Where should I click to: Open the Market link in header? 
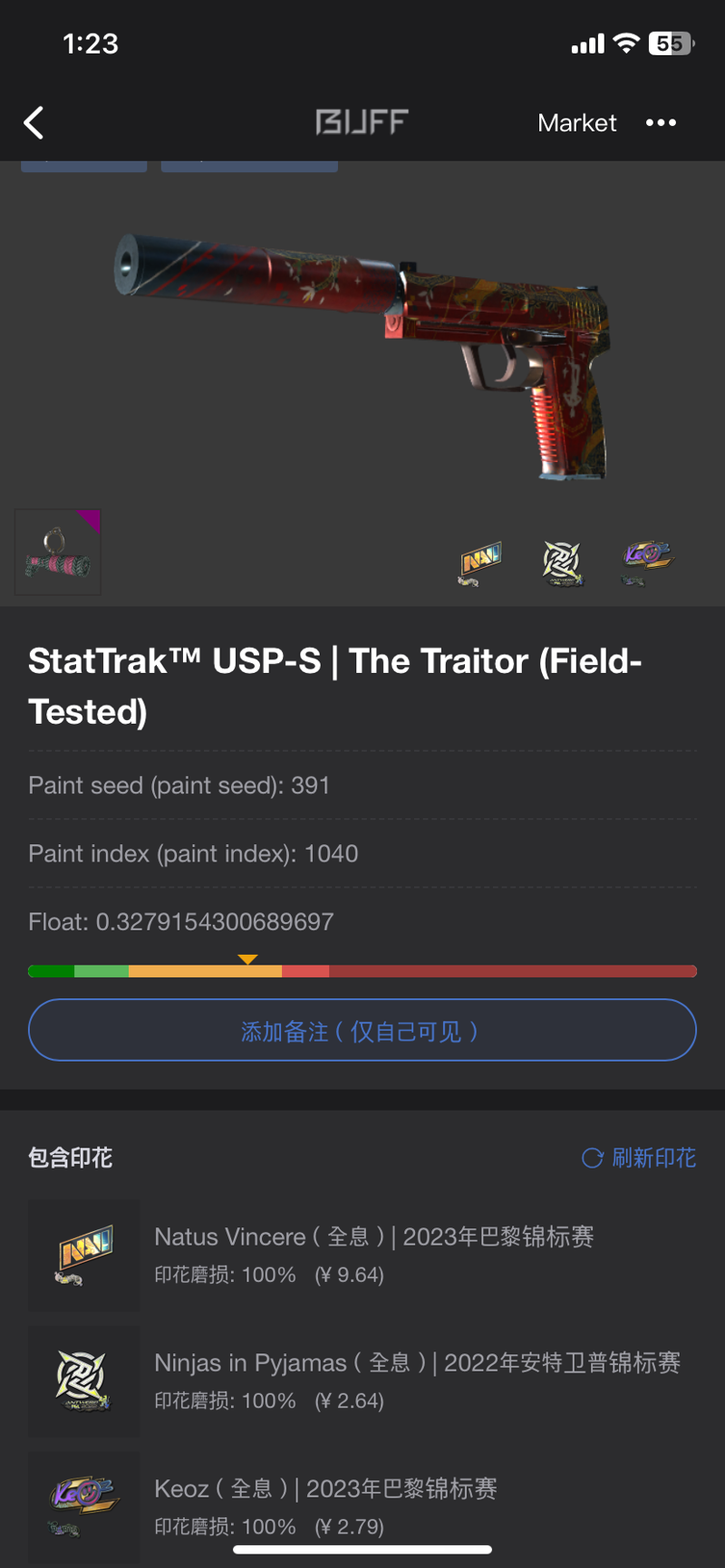576,122
